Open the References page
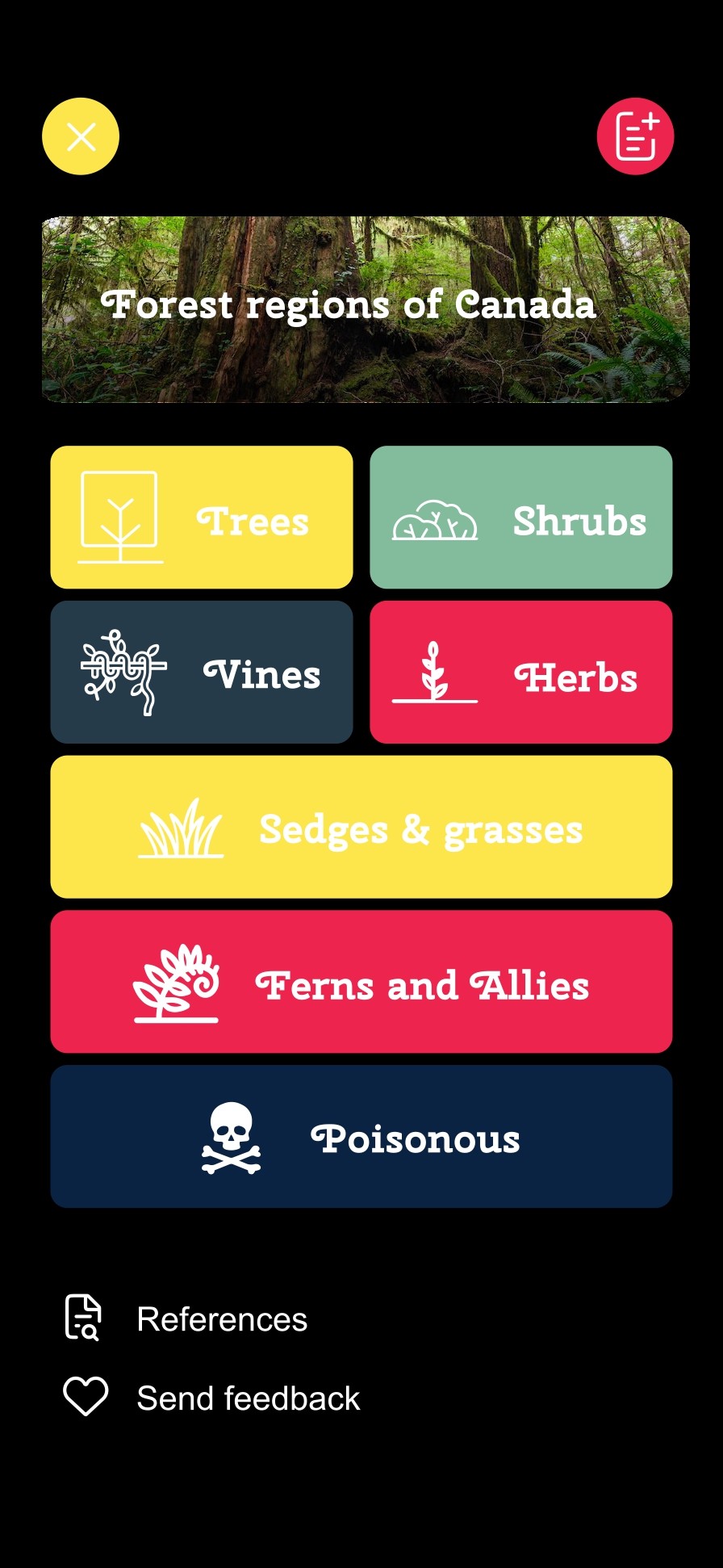This screenshot has height=1568, width=723. pos(222,1319)
